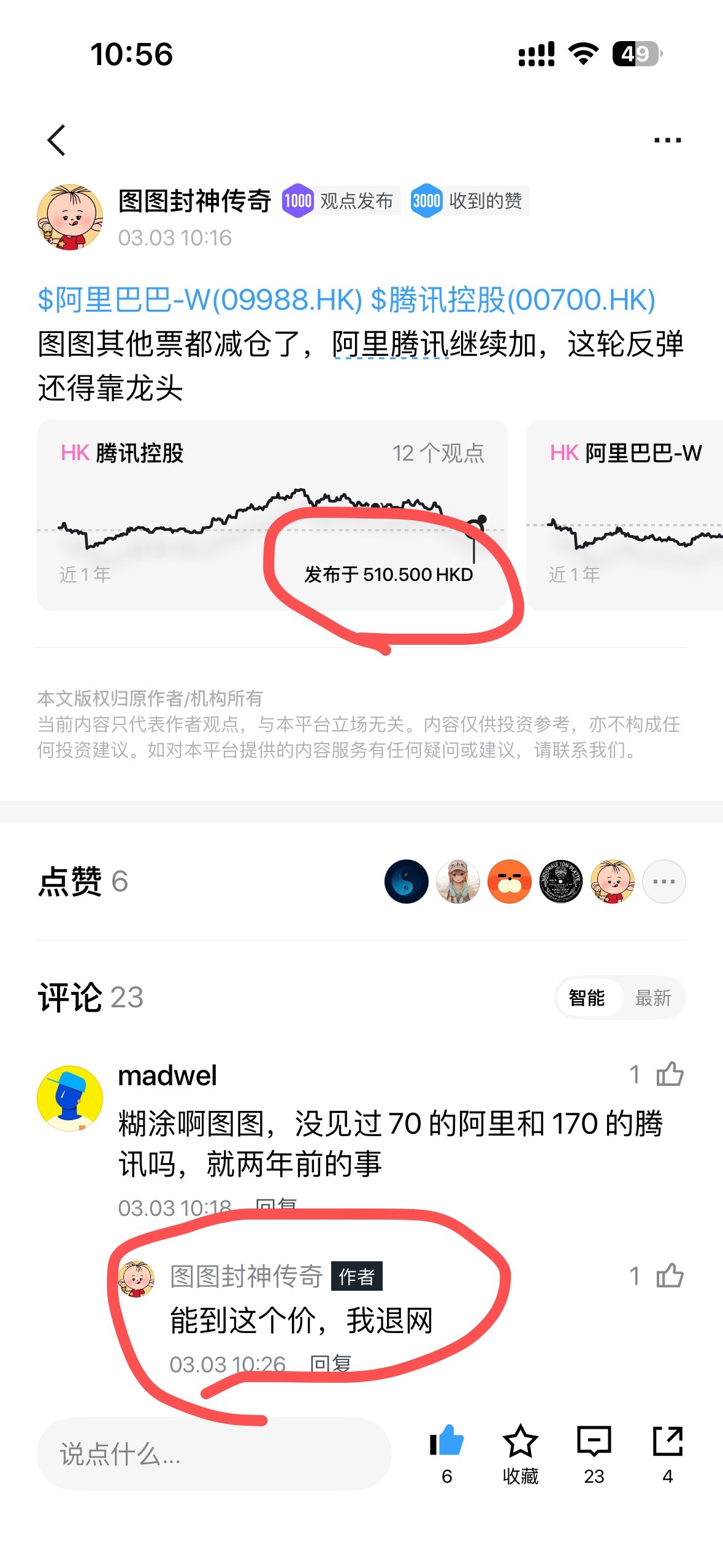Like this post with thumbs-up
The height and width of the screenshot is (1568, 723).
point(446,1442)
